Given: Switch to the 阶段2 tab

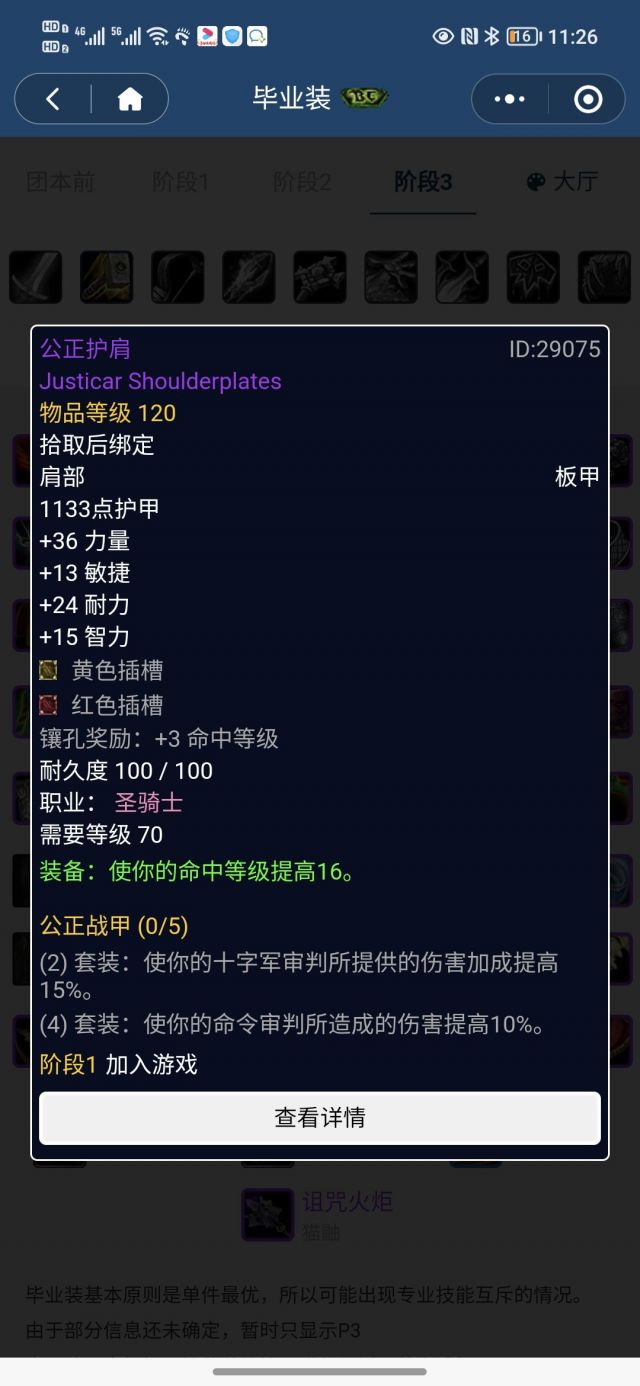Looking at the screenshot, I should click(302, 181).
